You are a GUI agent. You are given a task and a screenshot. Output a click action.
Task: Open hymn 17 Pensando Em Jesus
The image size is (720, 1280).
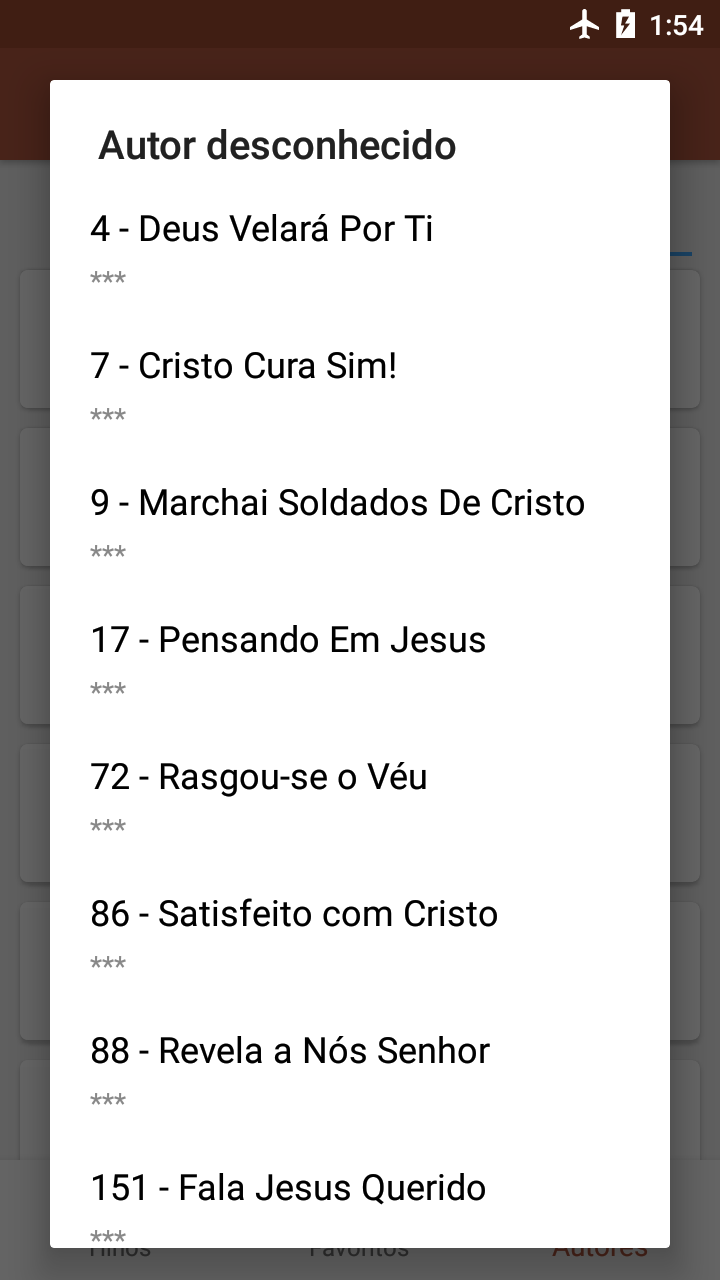360,663
